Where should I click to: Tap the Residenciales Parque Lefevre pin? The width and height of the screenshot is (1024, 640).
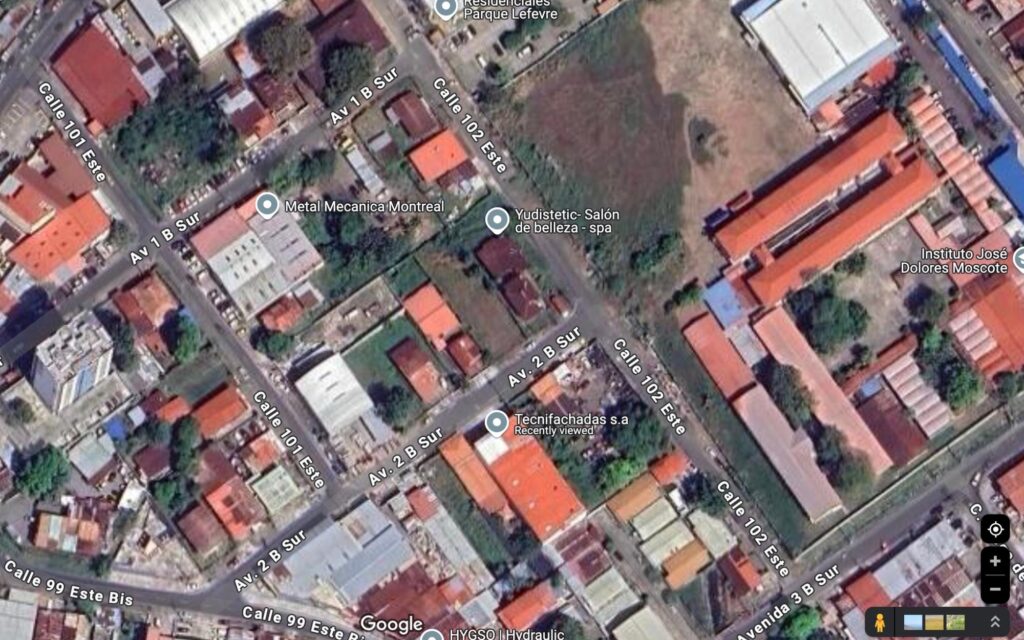(x=446, y=8)
